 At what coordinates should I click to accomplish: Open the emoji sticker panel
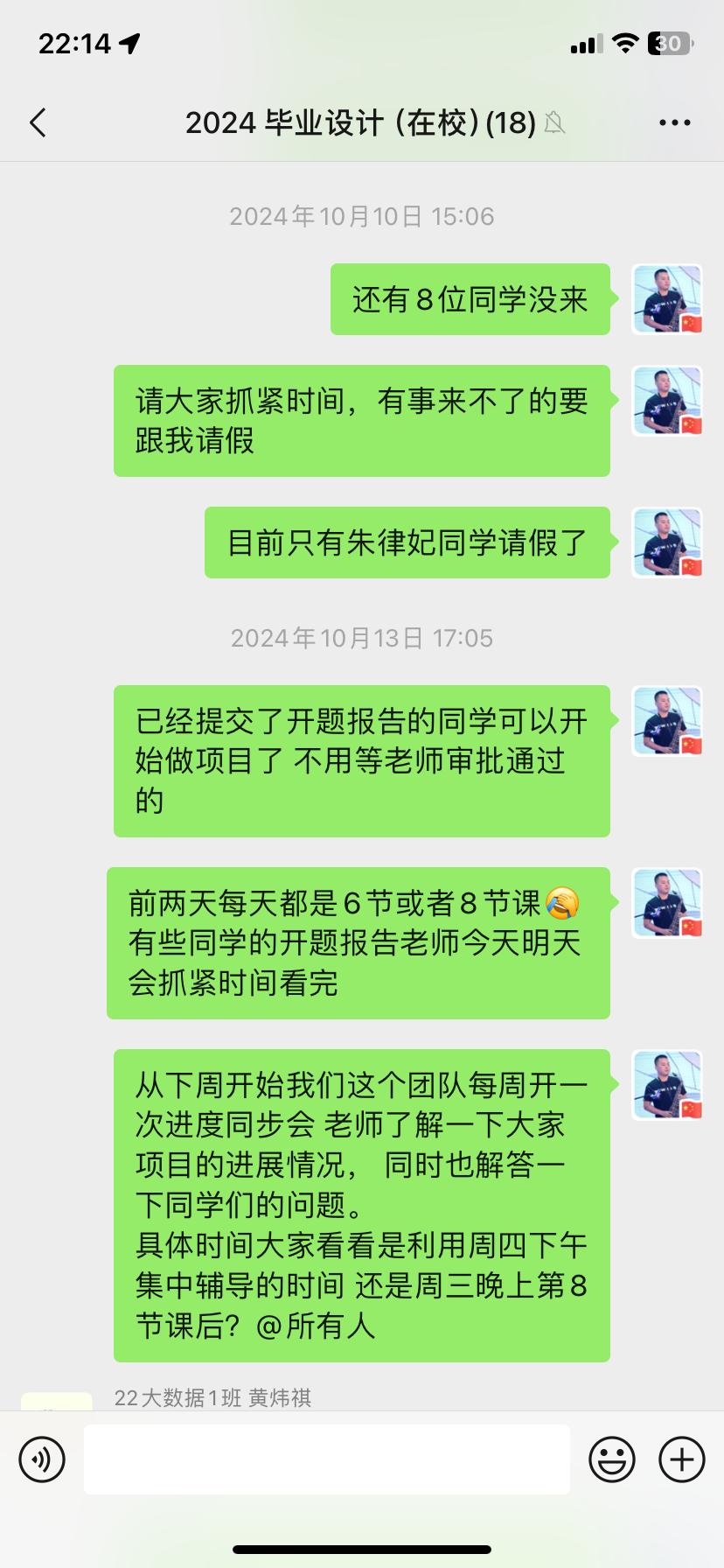tap(611, 1459)
